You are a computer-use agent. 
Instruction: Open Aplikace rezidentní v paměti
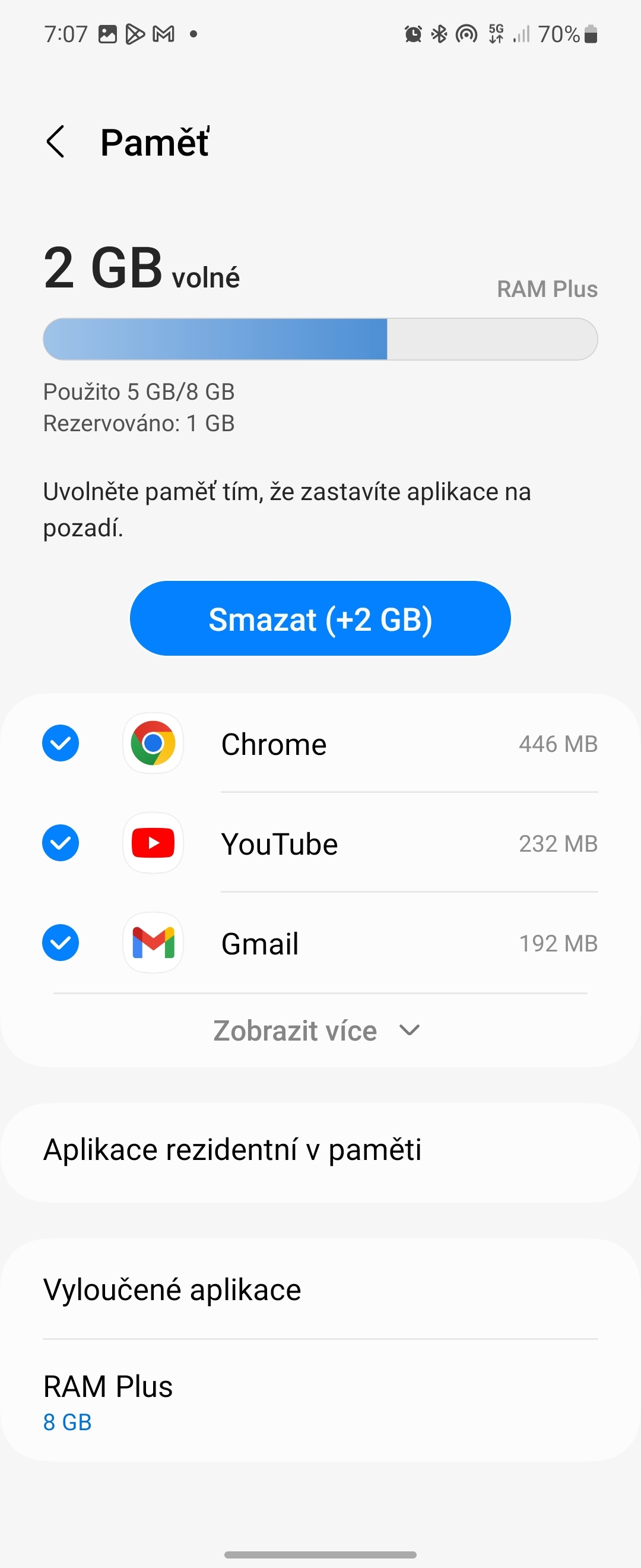pos(320,1150)
